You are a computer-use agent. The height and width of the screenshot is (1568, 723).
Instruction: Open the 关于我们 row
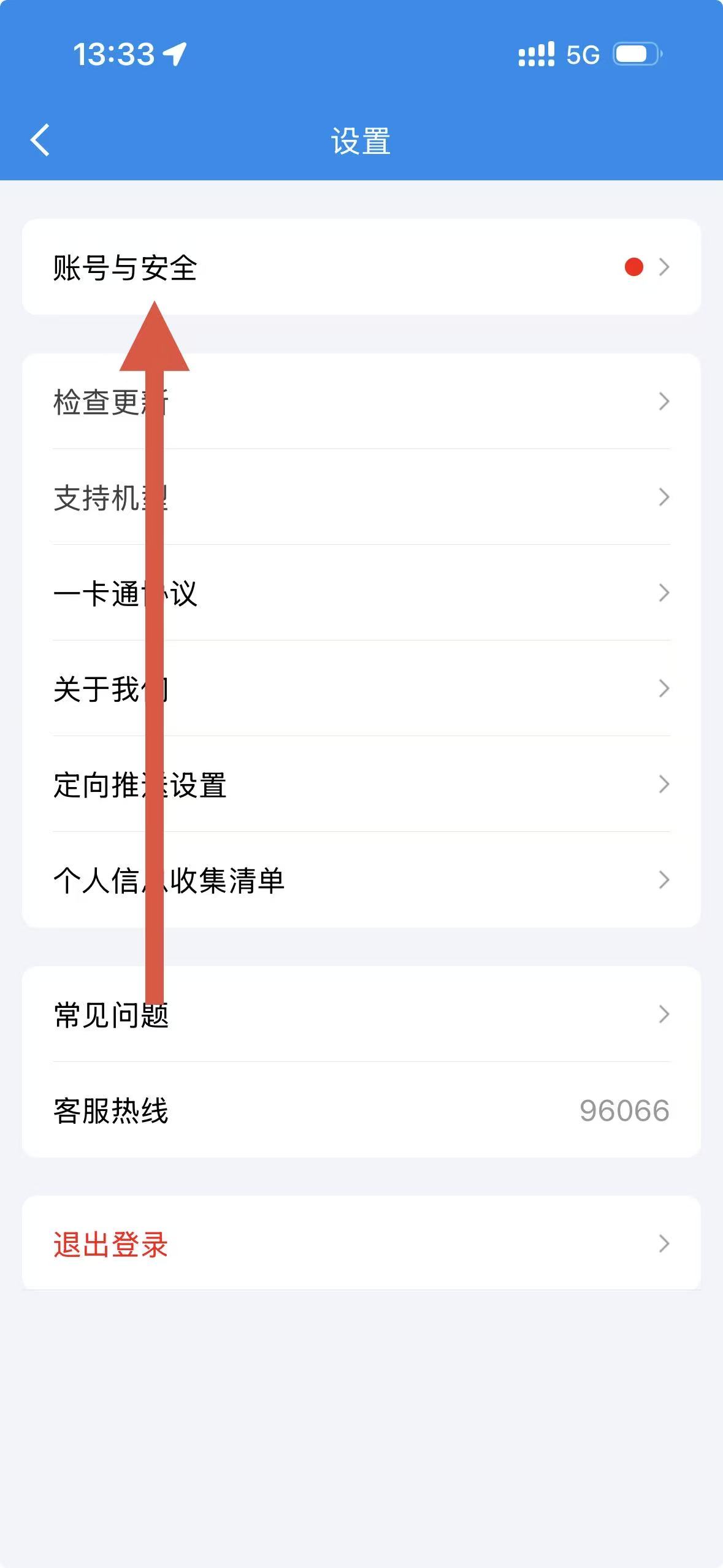click(361, 688)
